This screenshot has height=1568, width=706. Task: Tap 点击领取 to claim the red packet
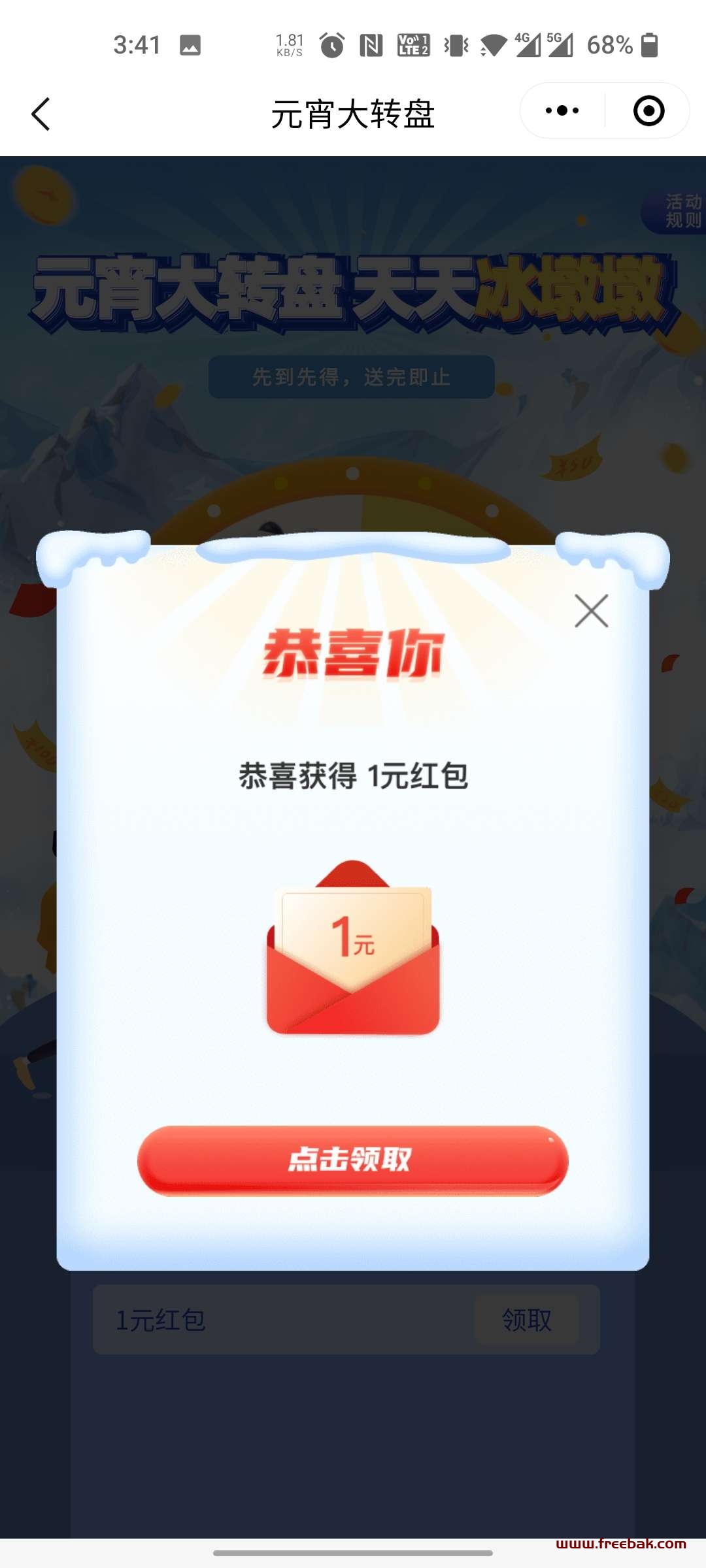coord(353,1160)
